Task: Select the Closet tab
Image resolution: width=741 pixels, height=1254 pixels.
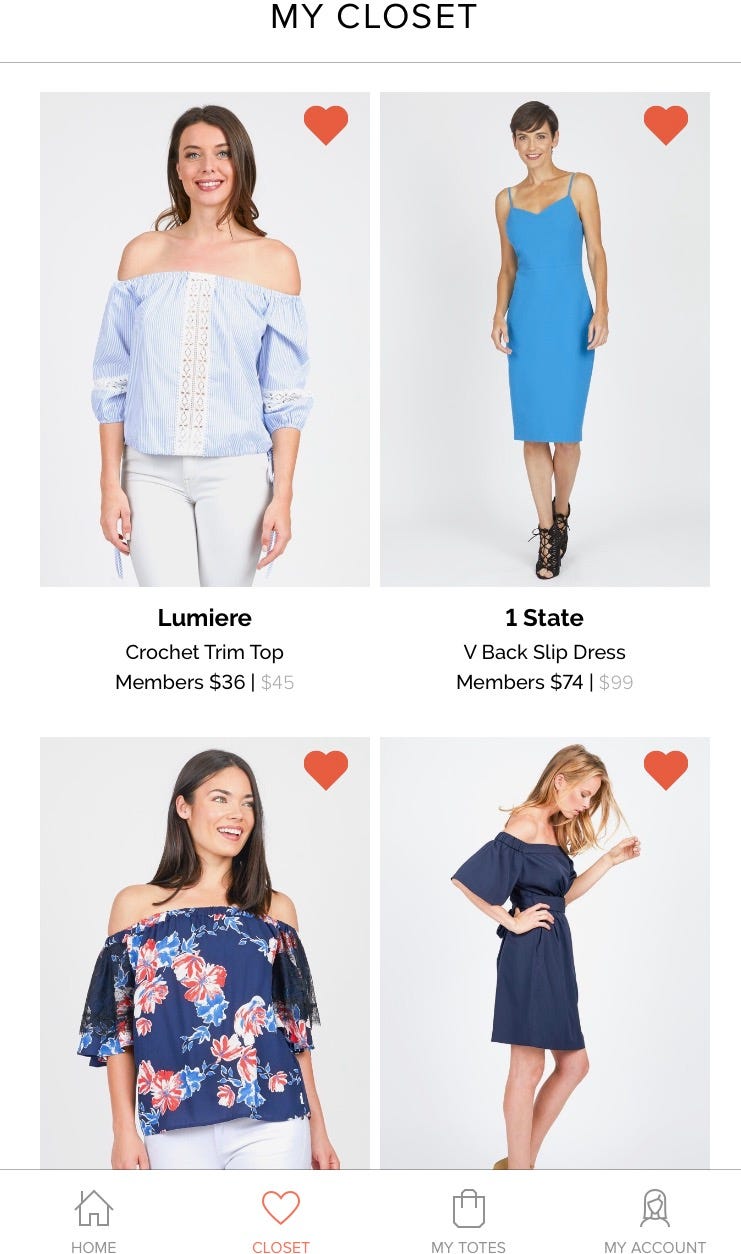Action: point(281,1220)
